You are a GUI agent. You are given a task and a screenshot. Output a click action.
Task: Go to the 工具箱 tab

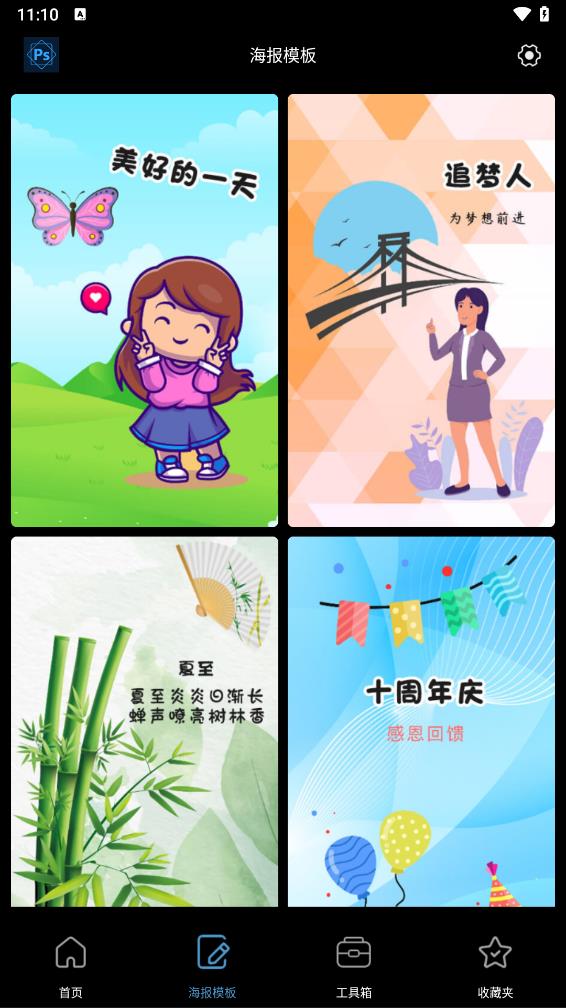pos(354,966)
